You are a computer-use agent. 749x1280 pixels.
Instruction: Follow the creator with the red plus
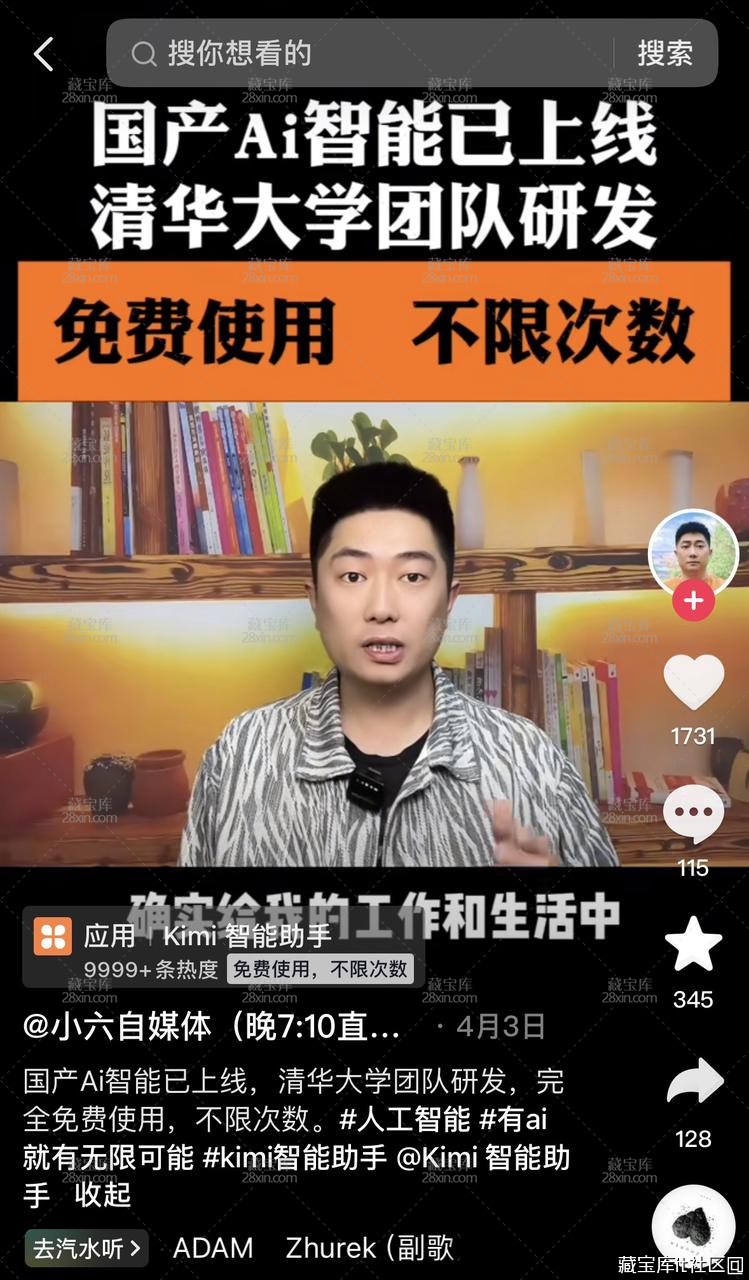pos(693,601)
